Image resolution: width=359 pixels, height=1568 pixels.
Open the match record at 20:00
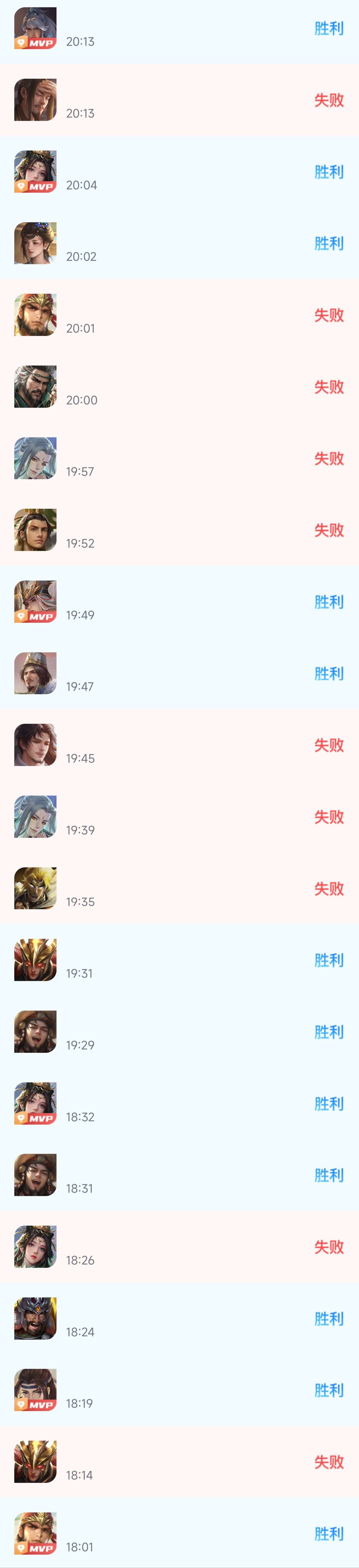coord(179,387)
